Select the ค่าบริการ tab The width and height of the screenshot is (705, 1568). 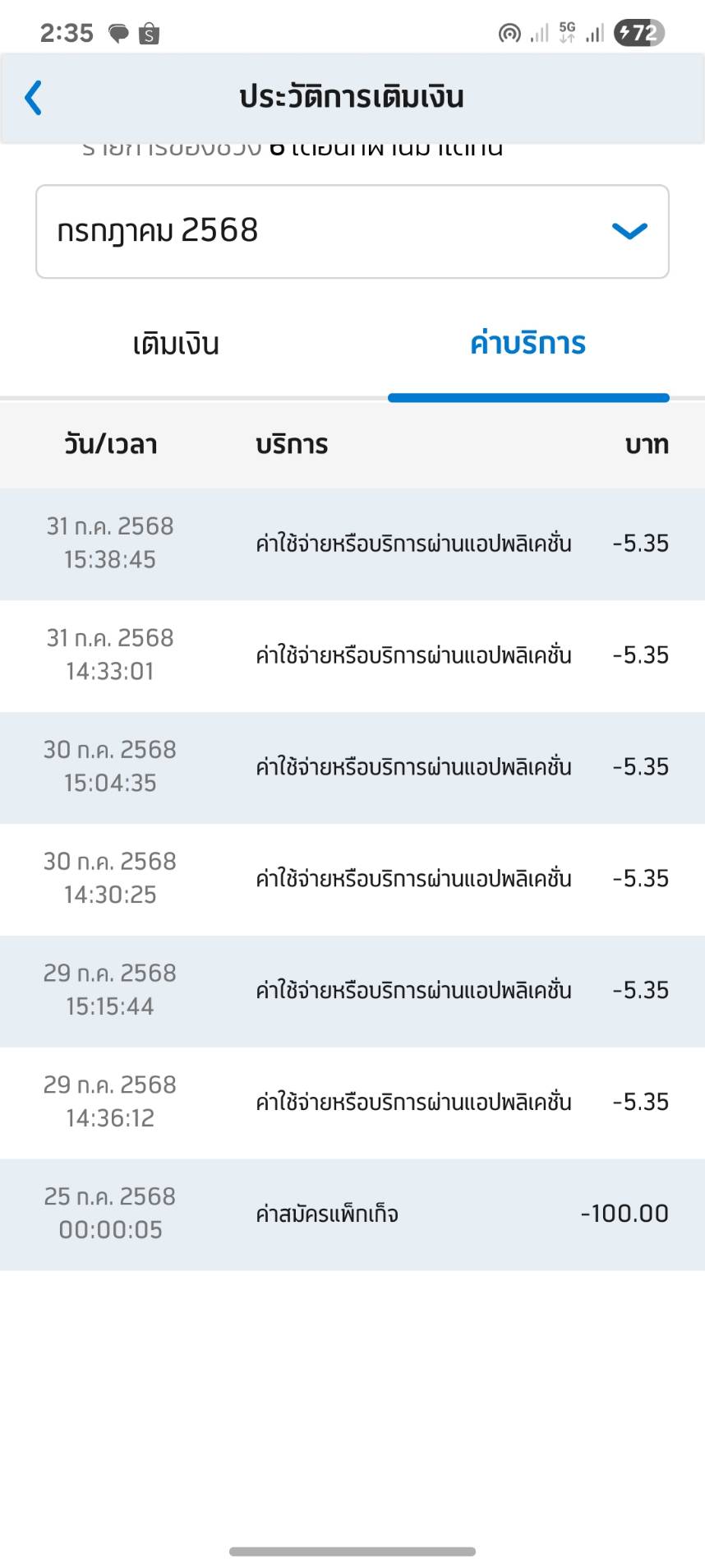click(x=528, y=344)
